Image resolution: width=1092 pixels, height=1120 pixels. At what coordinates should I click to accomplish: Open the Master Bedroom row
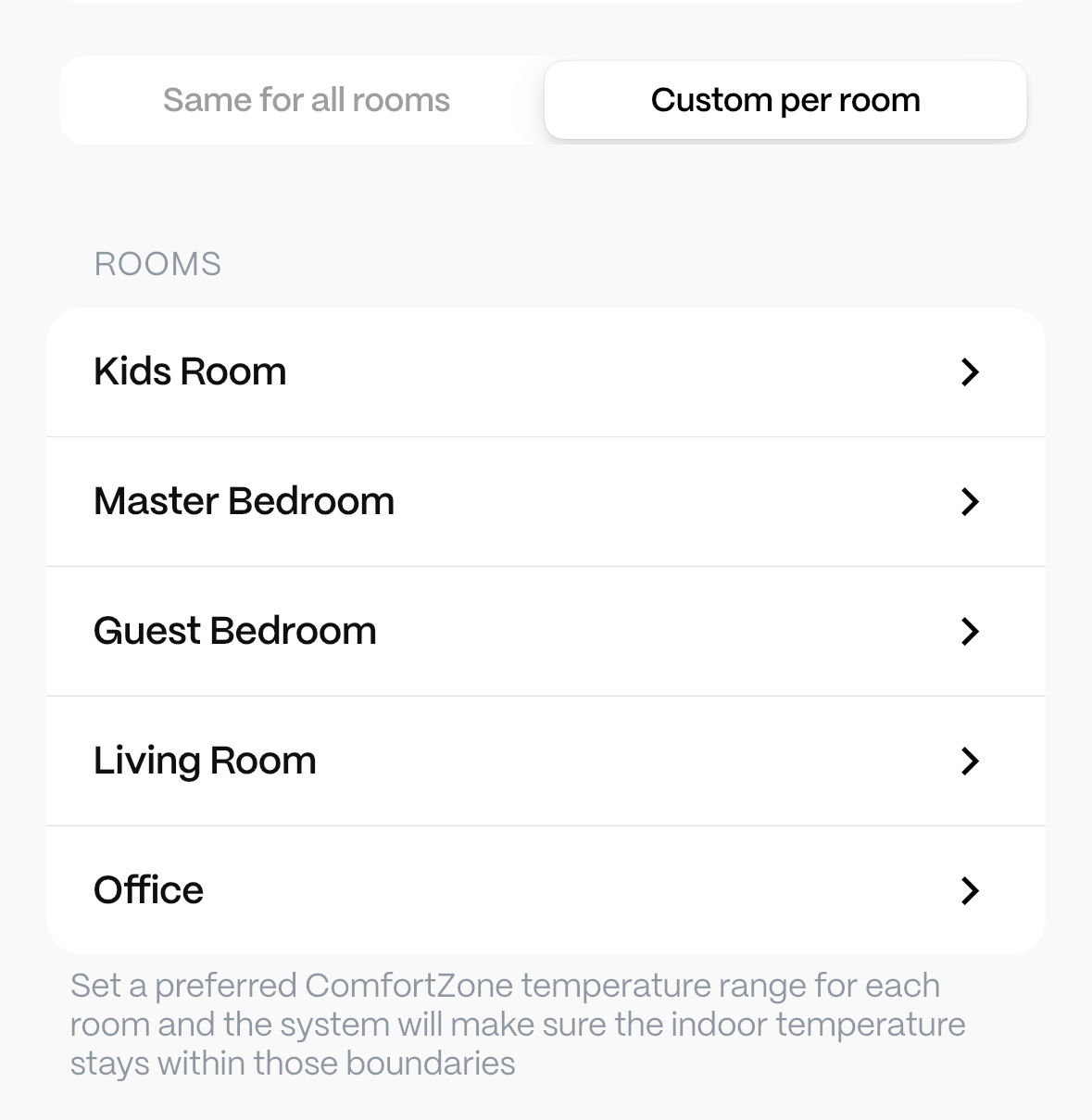click(x=546, y=501)
